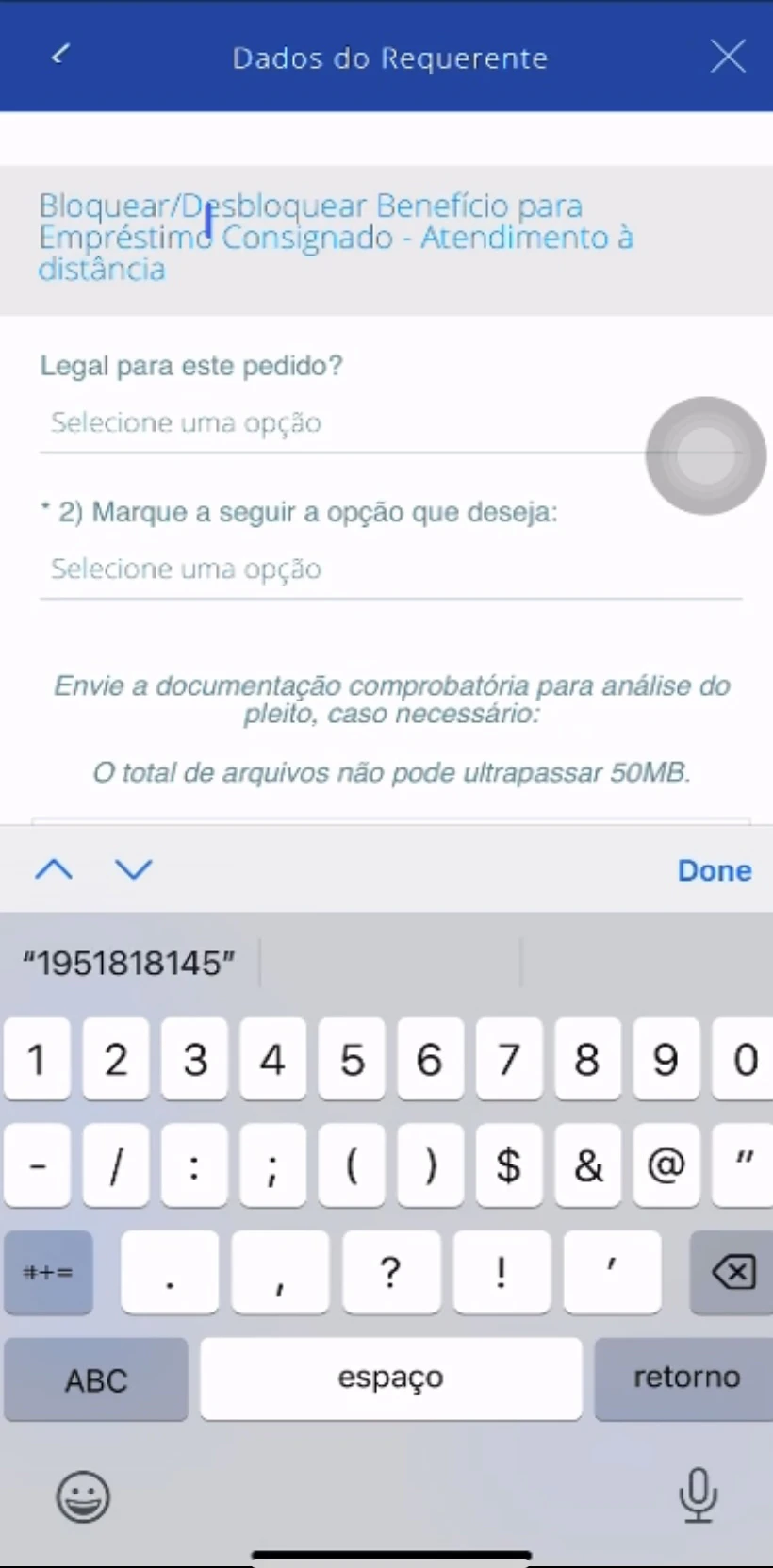Open the emoji keyboard
Viewport: 773px width, 1568px height.
coord(83,1496)
